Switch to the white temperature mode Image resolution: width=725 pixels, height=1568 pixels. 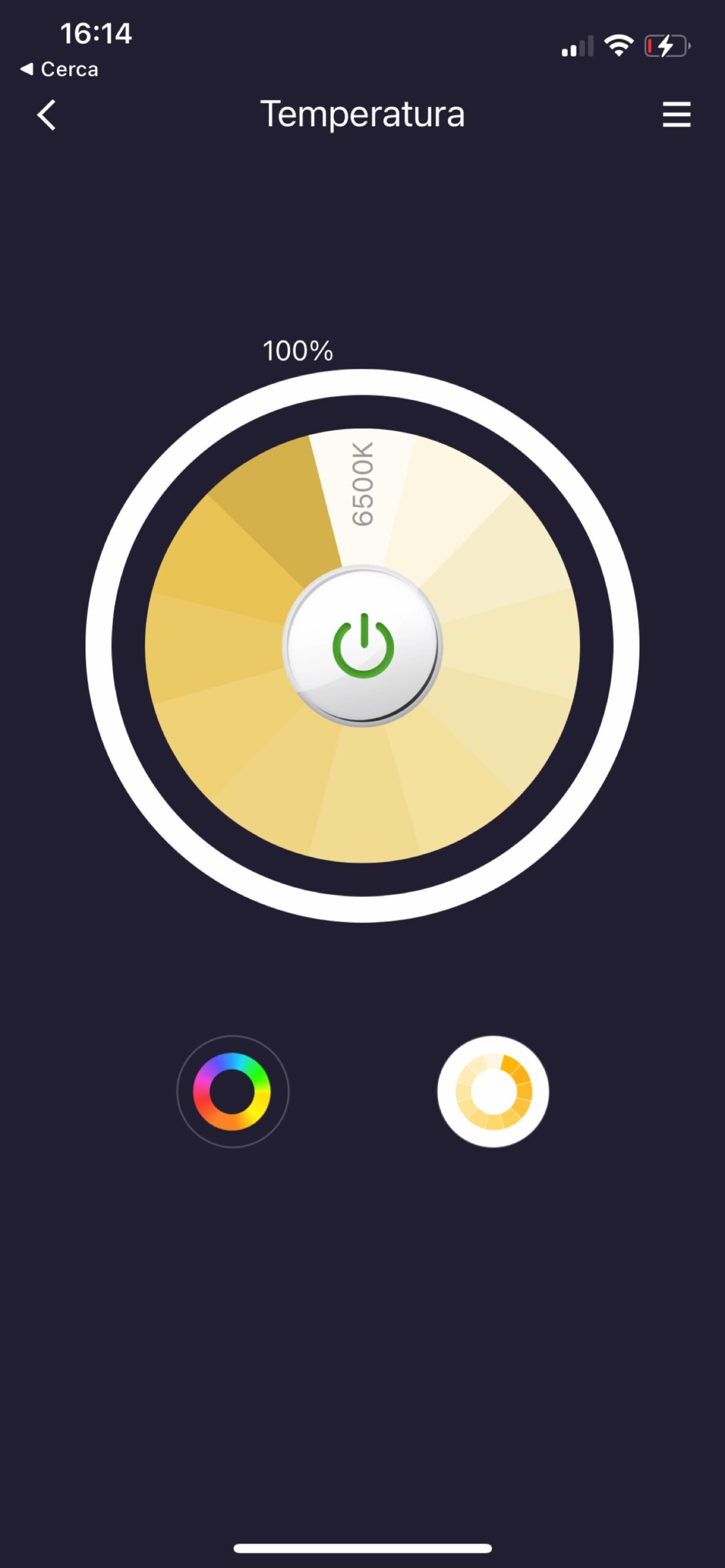(x=493, y=1091)
